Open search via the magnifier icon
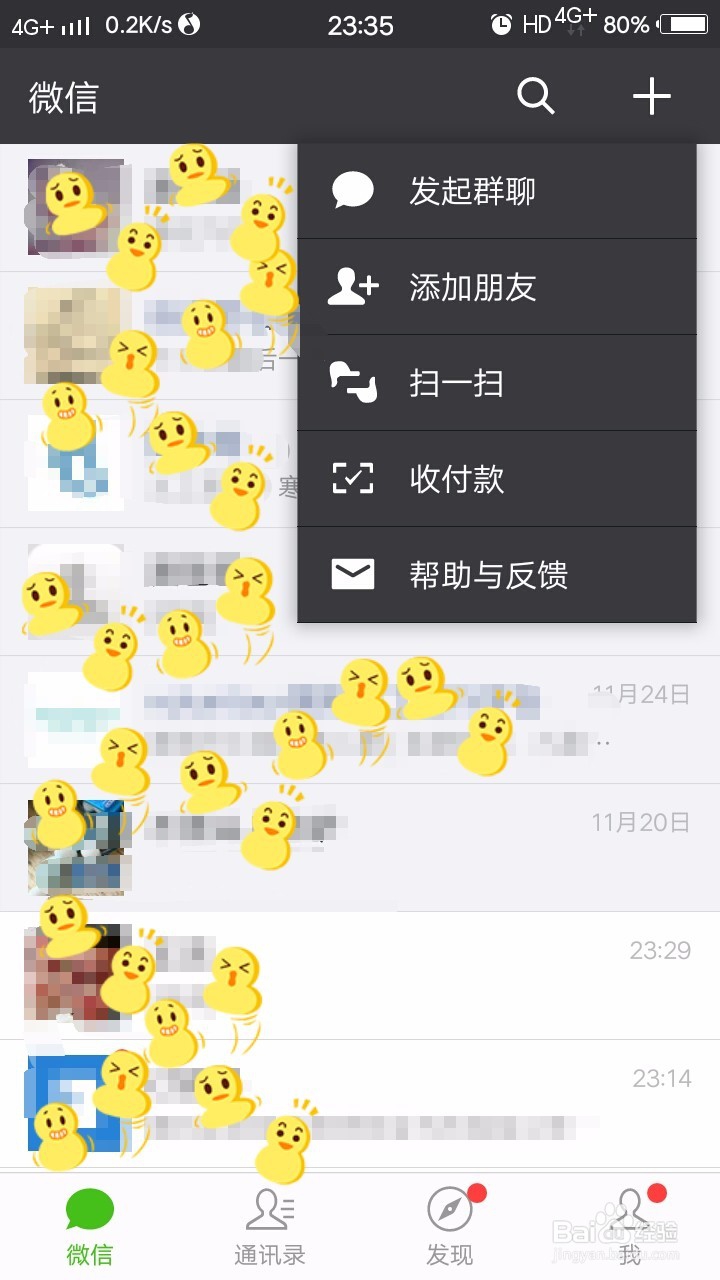The width and height of the screenshot is (720, 1280). (x=535, y=96)
